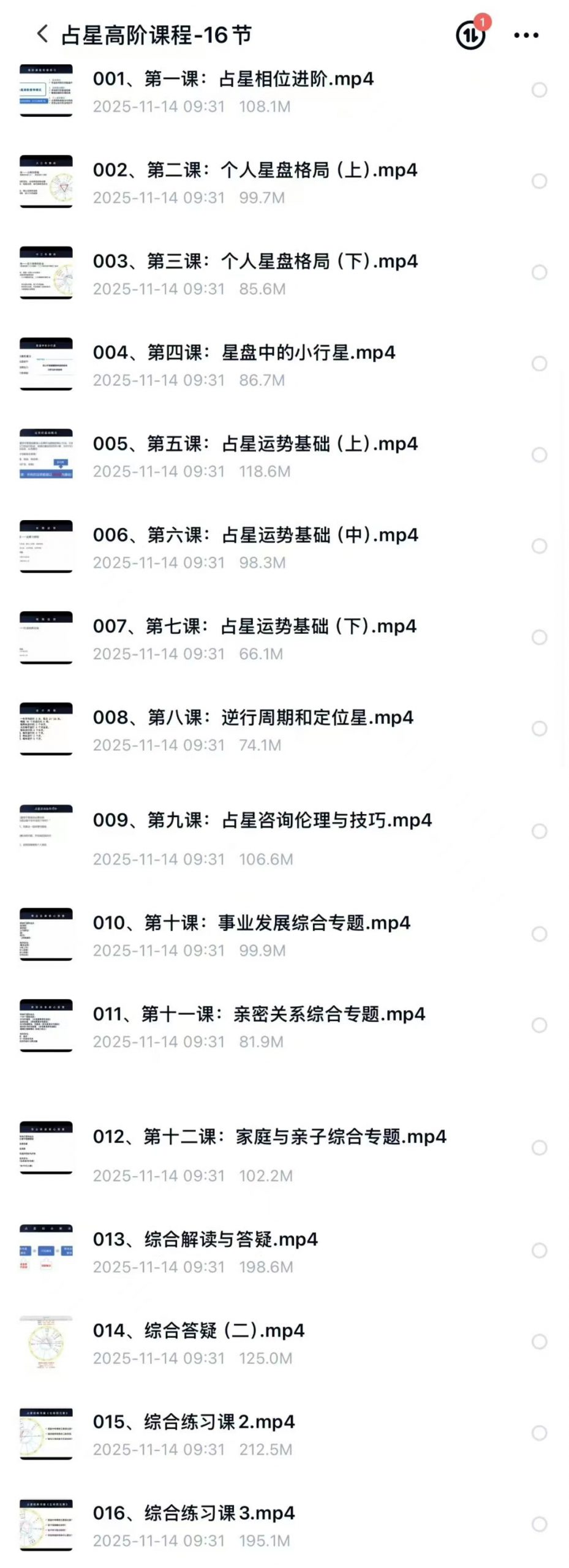This screenshot has height=1568, width=569.
Task: Open 016 综合练习课3.mp4
Action: 194,1513
